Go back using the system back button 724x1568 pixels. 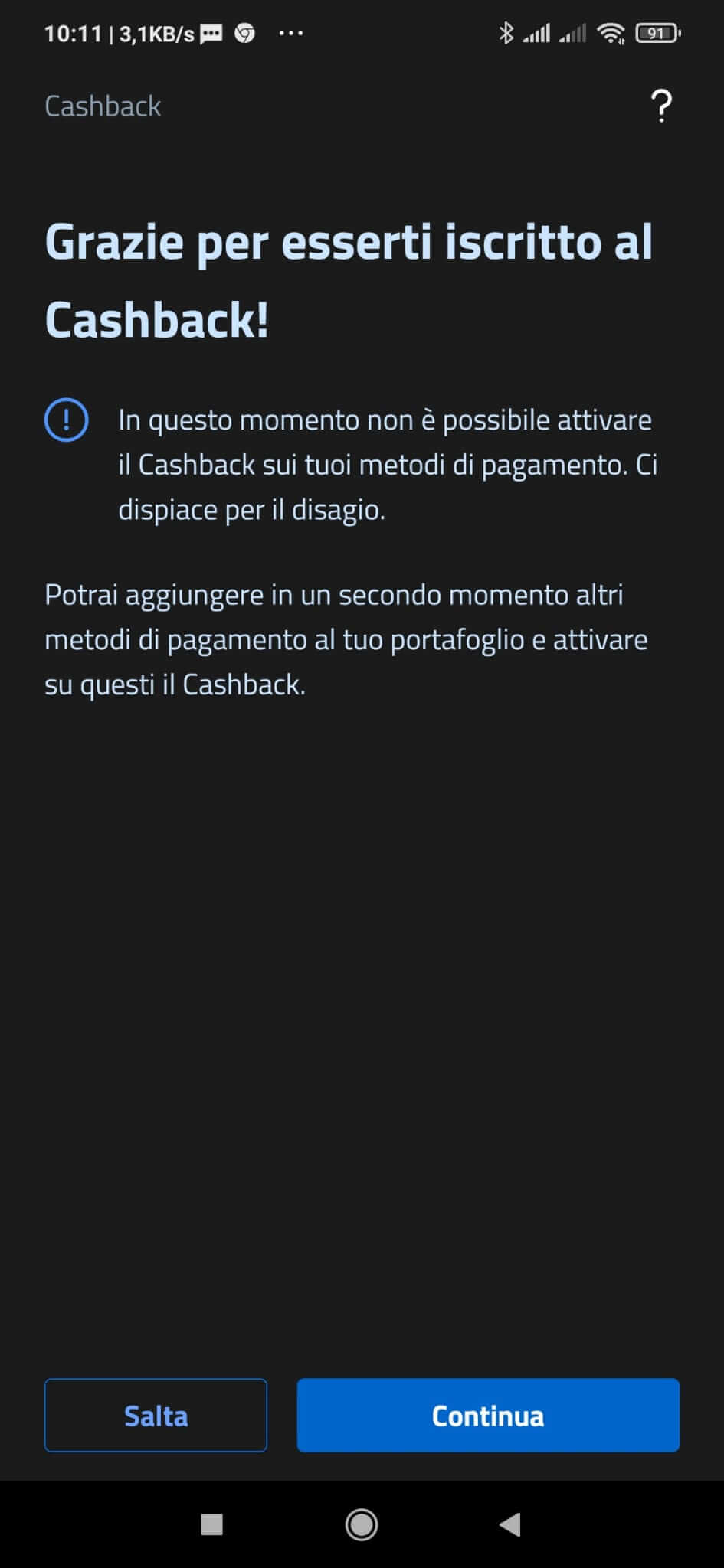510,1524
